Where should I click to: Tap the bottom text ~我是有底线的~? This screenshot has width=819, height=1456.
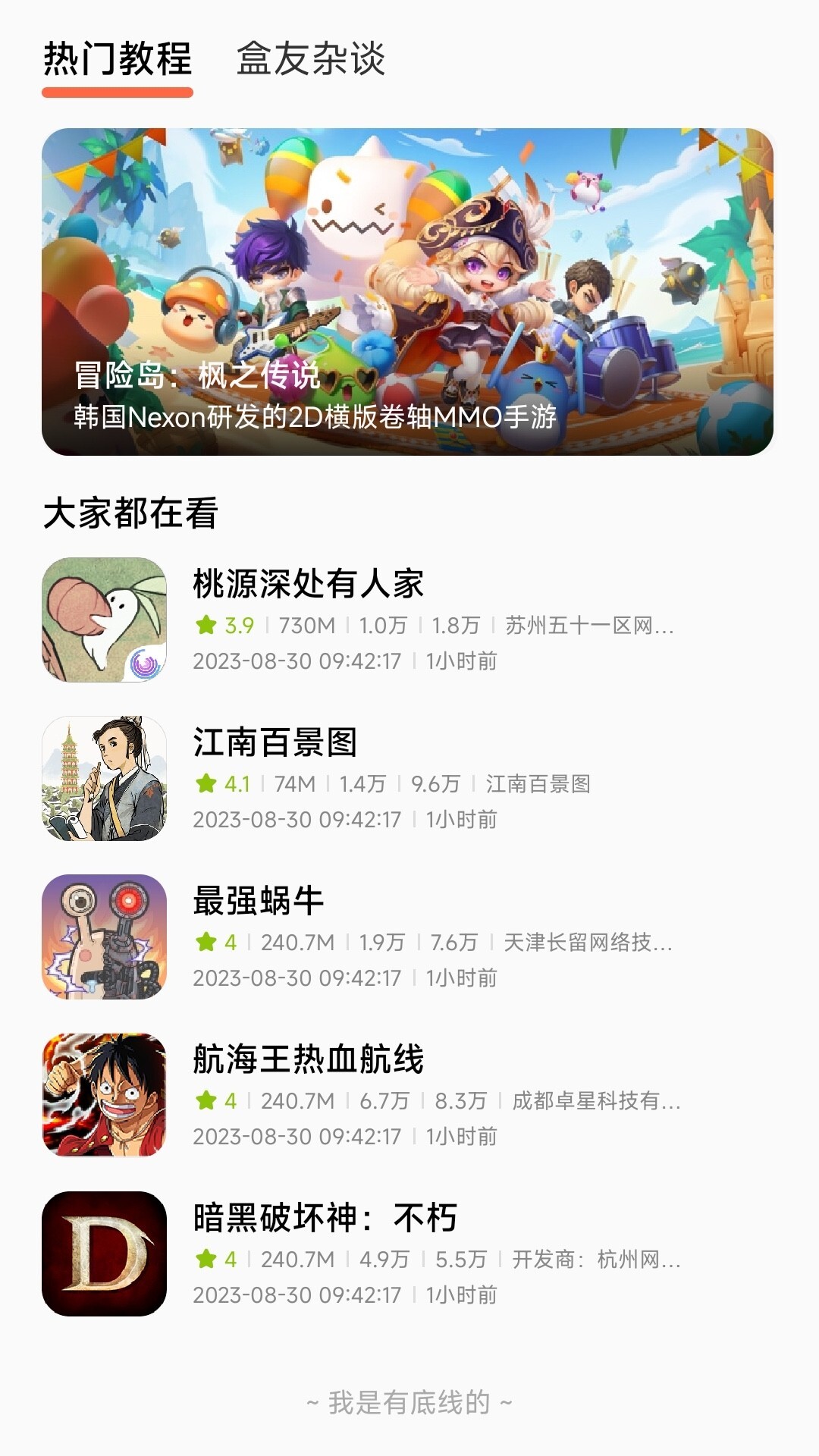coord(409,1398)
